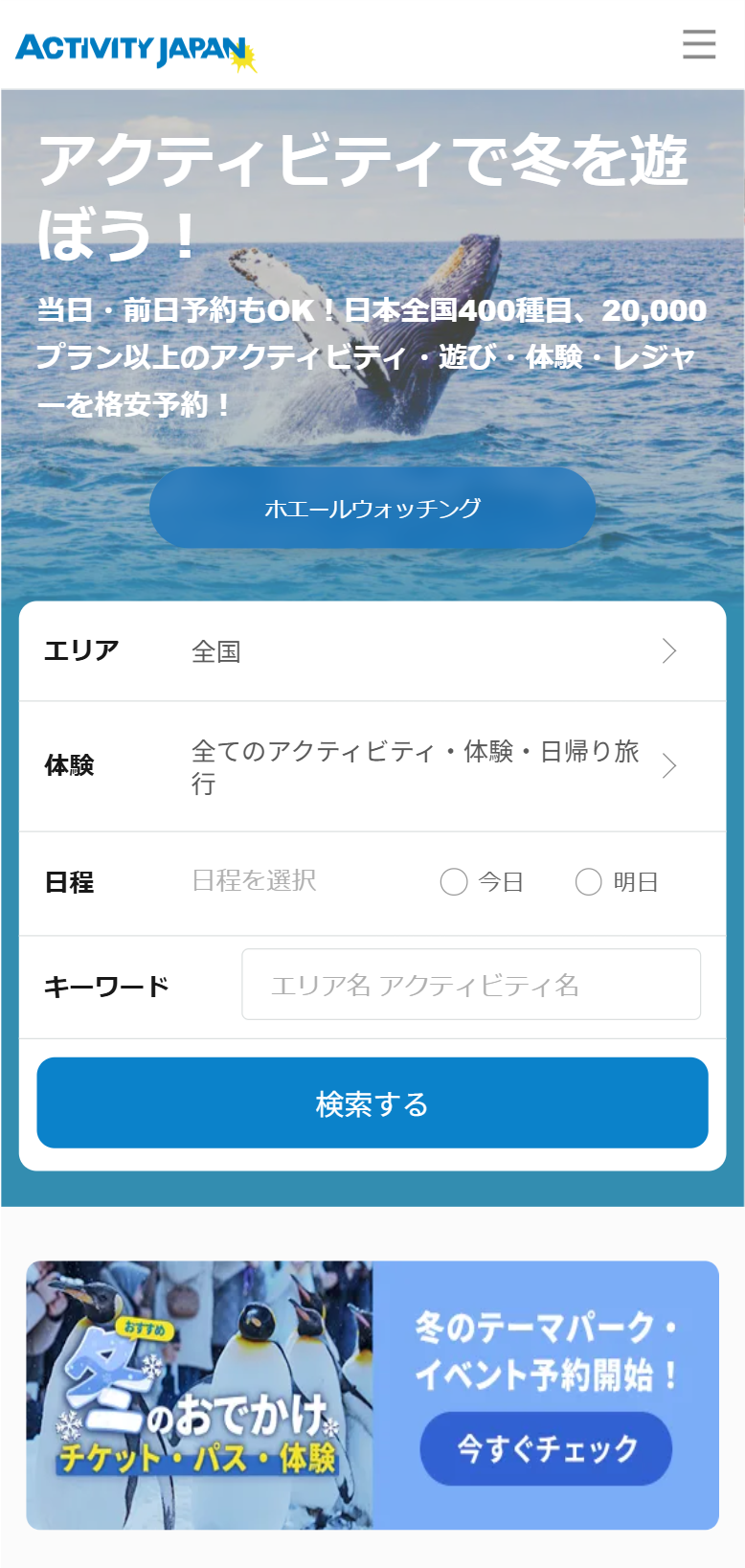
Task: Tap the 検索する search button
Action: [x=372, y=1102]
